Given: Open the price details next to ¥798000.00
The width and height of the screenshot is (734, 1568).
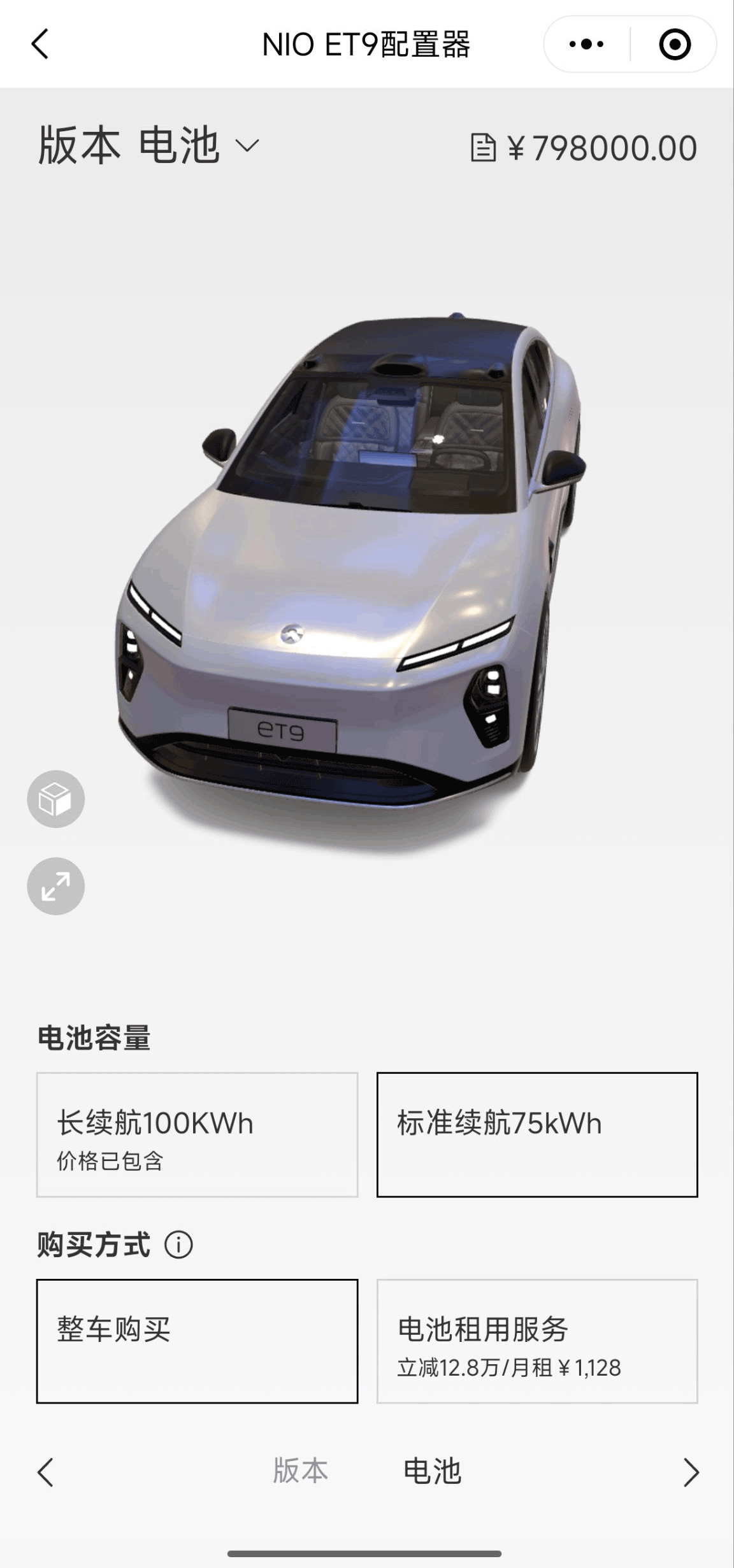Looking at the screenshot, I should click(x=483, y=148).
